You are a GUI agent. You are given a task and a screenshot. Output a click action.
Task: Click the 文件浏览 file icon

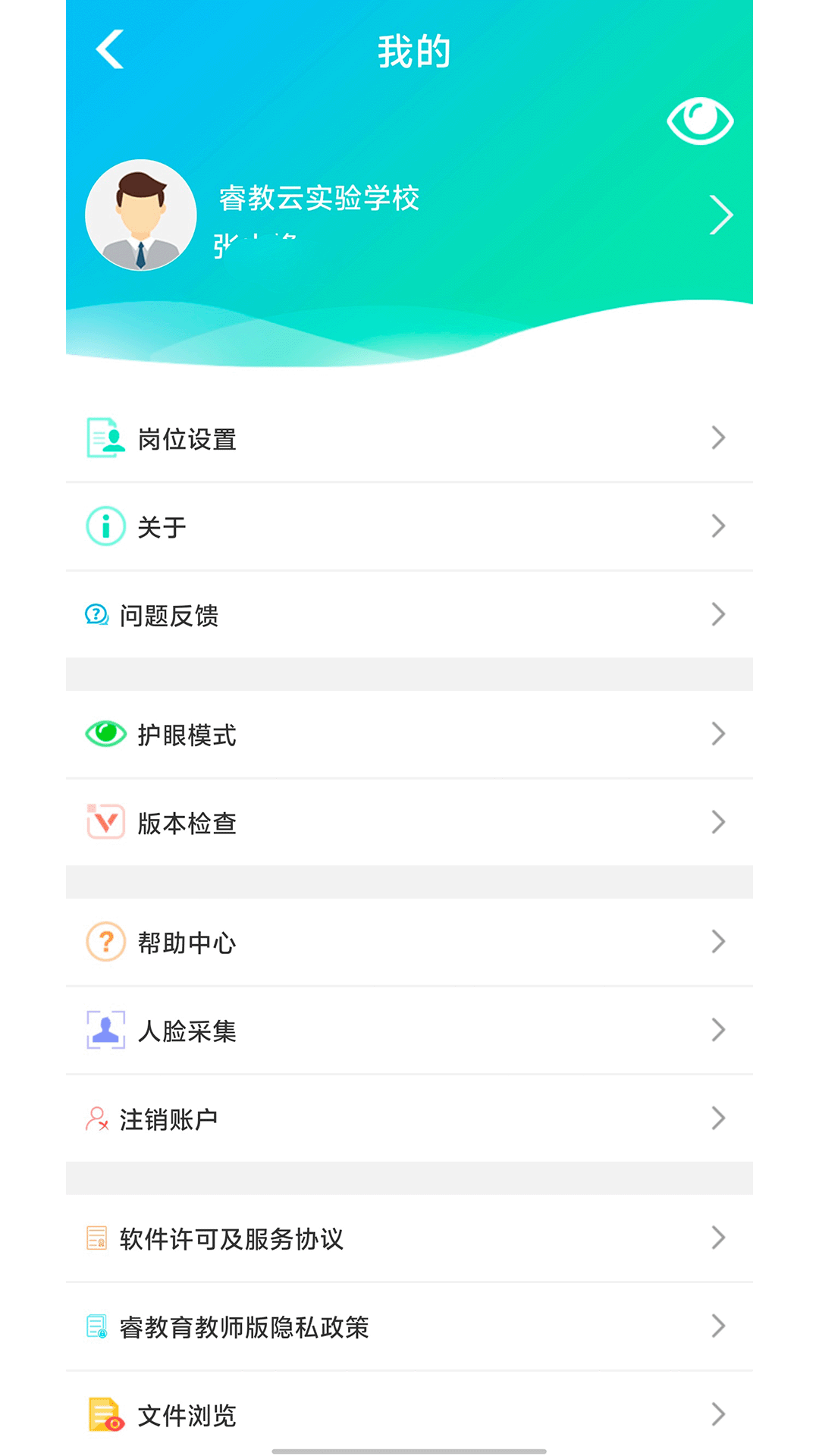102,1414
